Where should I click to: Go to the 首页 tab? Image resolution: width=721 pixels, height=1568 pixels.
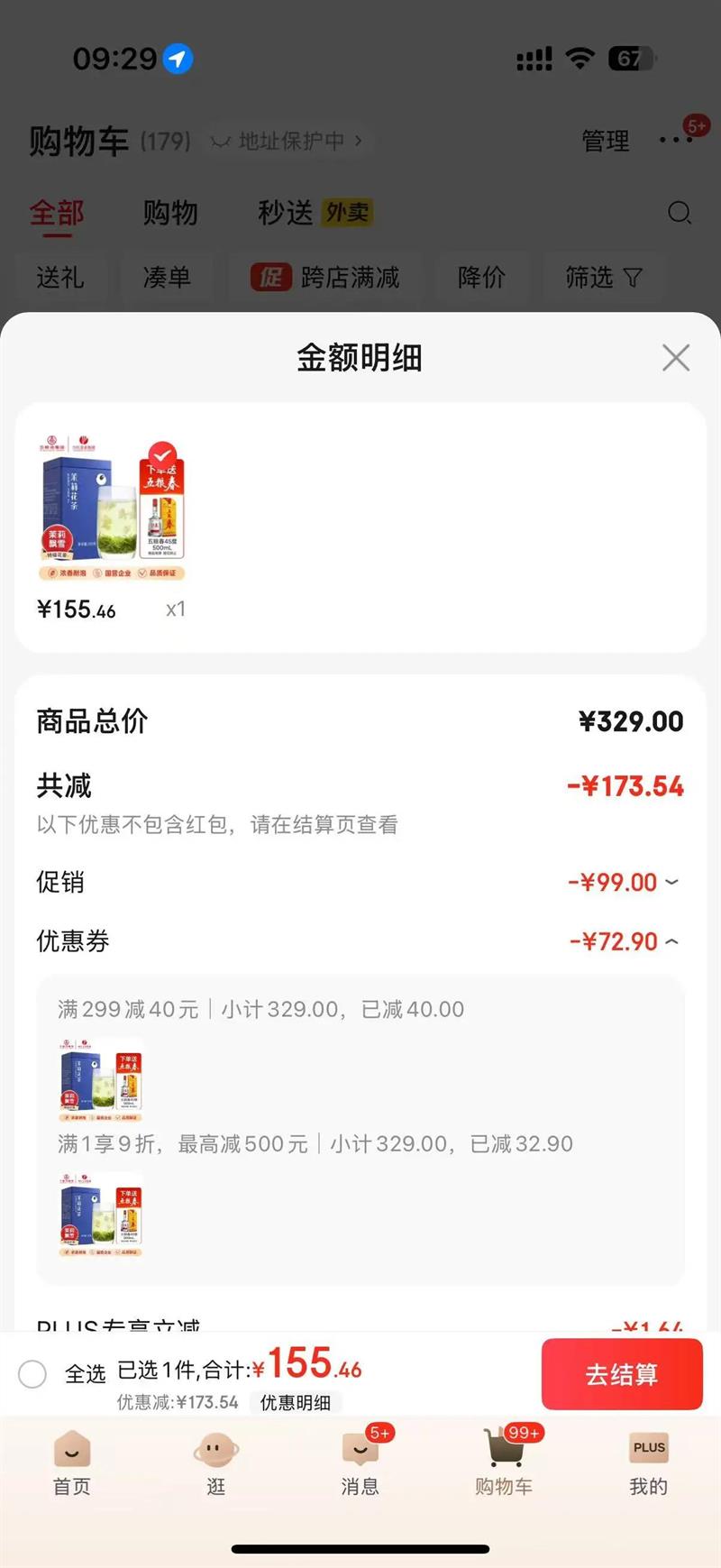click(72, 1463)
